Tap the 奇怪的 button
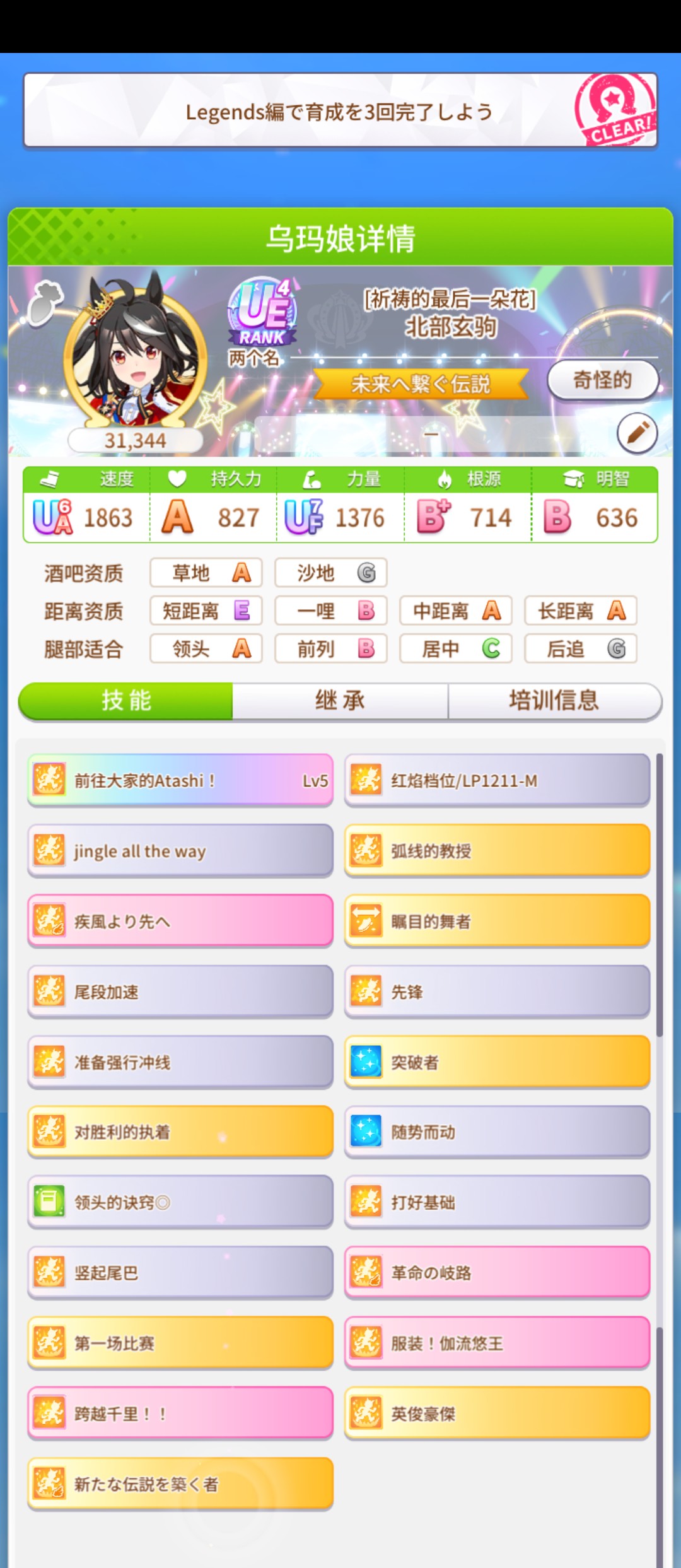 pyautogui.click(x=602, y=380)
